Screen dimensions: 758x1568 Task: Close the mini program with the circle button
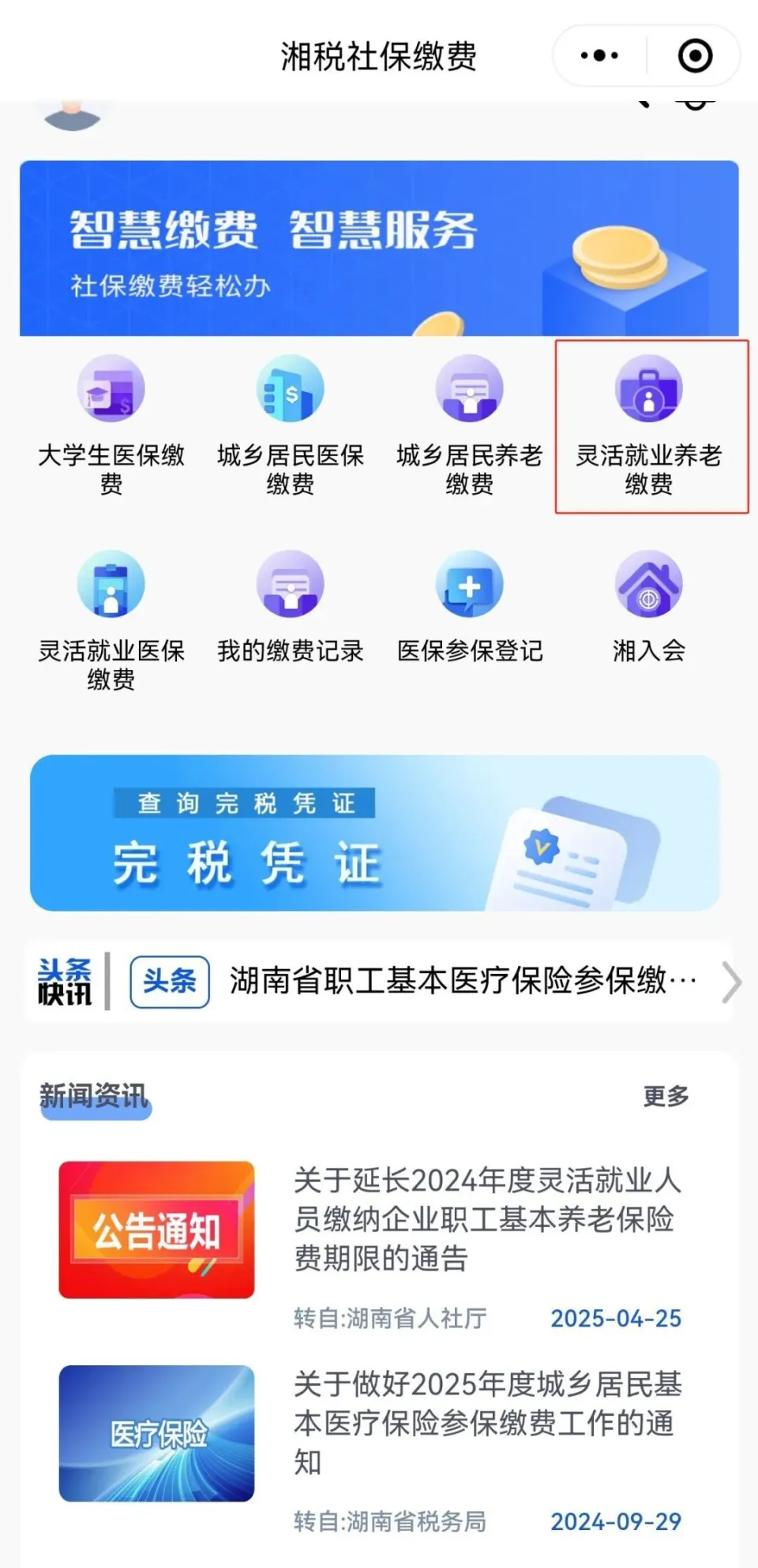695,56
